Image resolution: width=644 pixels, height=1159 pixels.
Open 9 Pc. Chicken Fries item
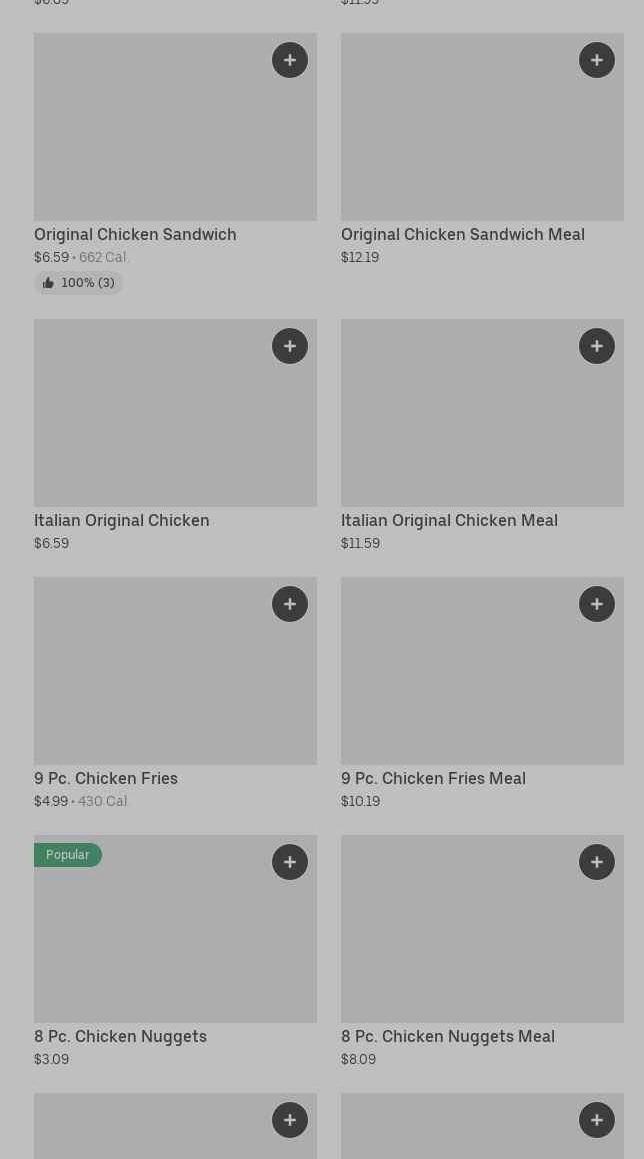pos(150,685)
